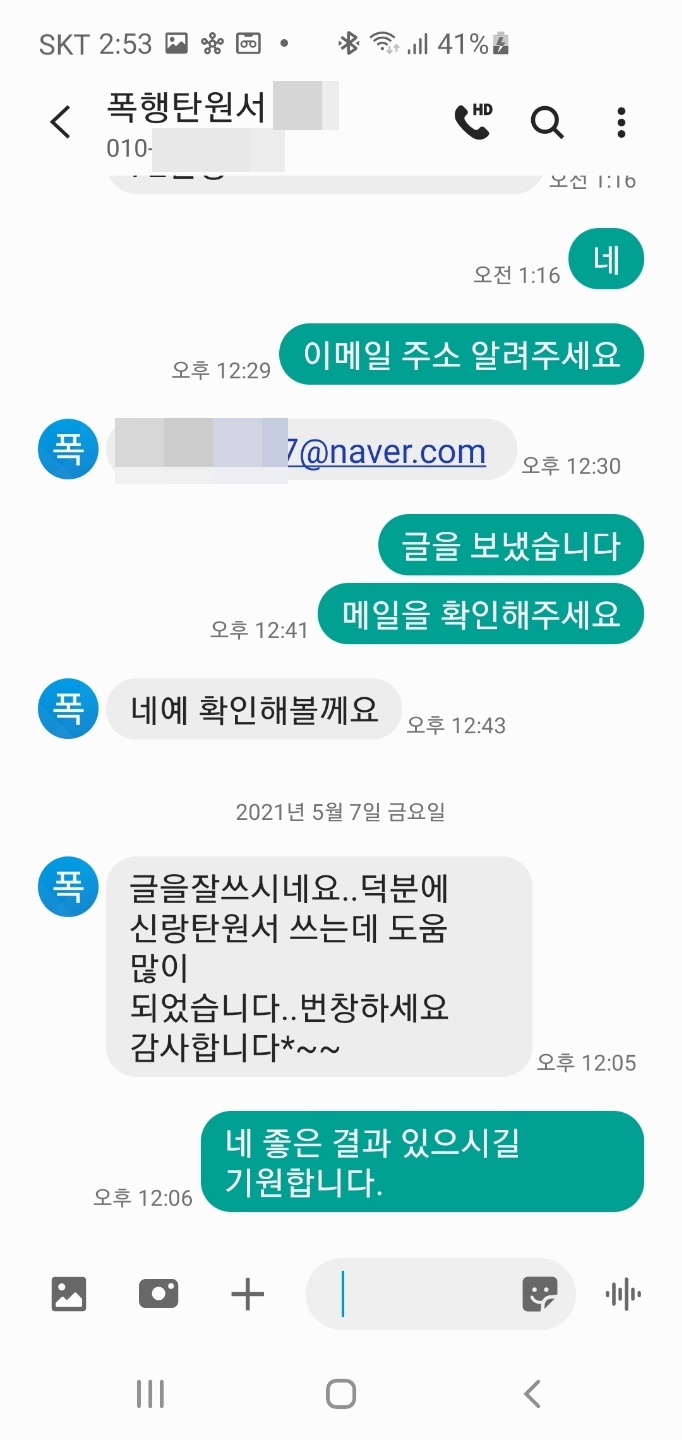Tap the system home button
The width and height of the screenshot is (682, 1440).
tap(341, 1393)
